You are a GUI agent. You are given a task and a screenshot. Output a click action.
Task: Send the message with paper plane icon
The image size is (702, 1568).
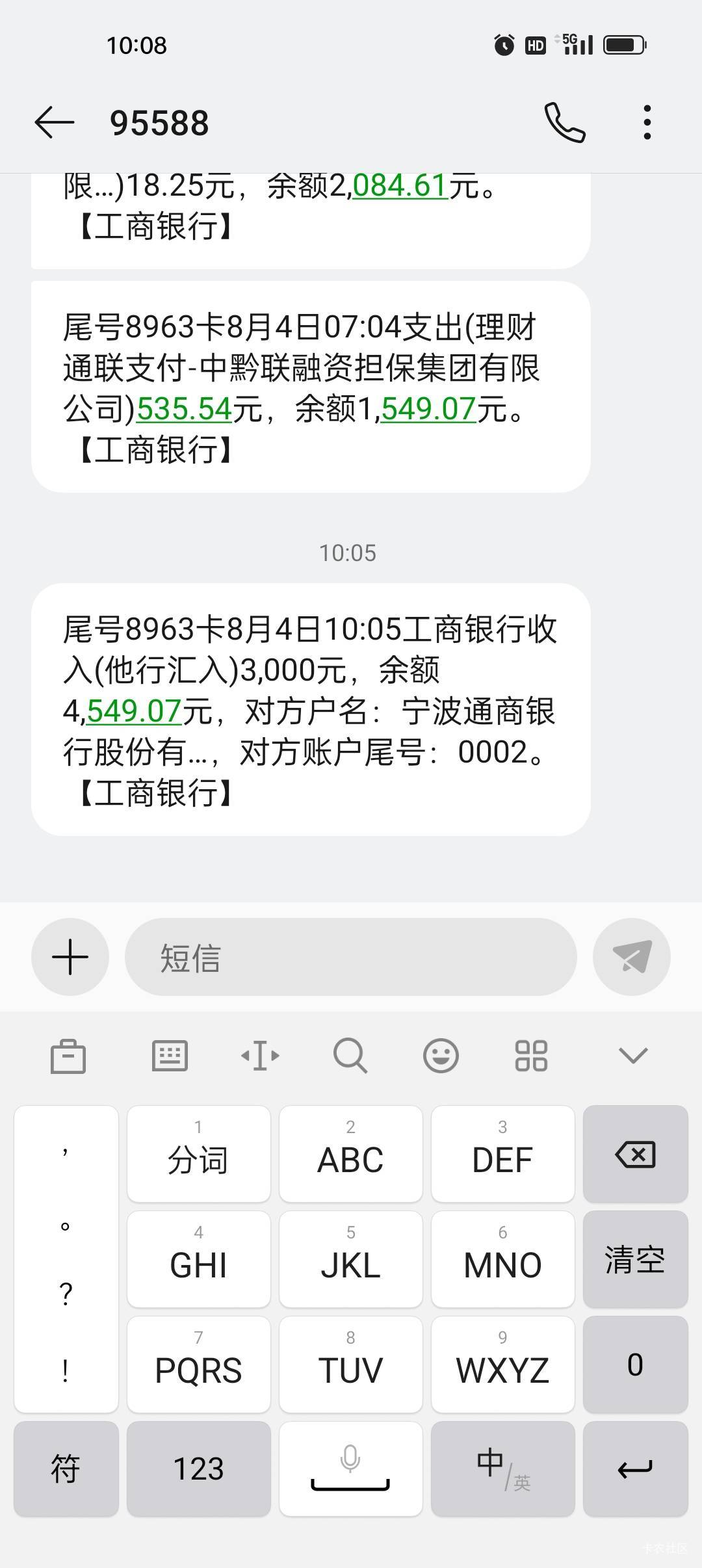point(632,957)
